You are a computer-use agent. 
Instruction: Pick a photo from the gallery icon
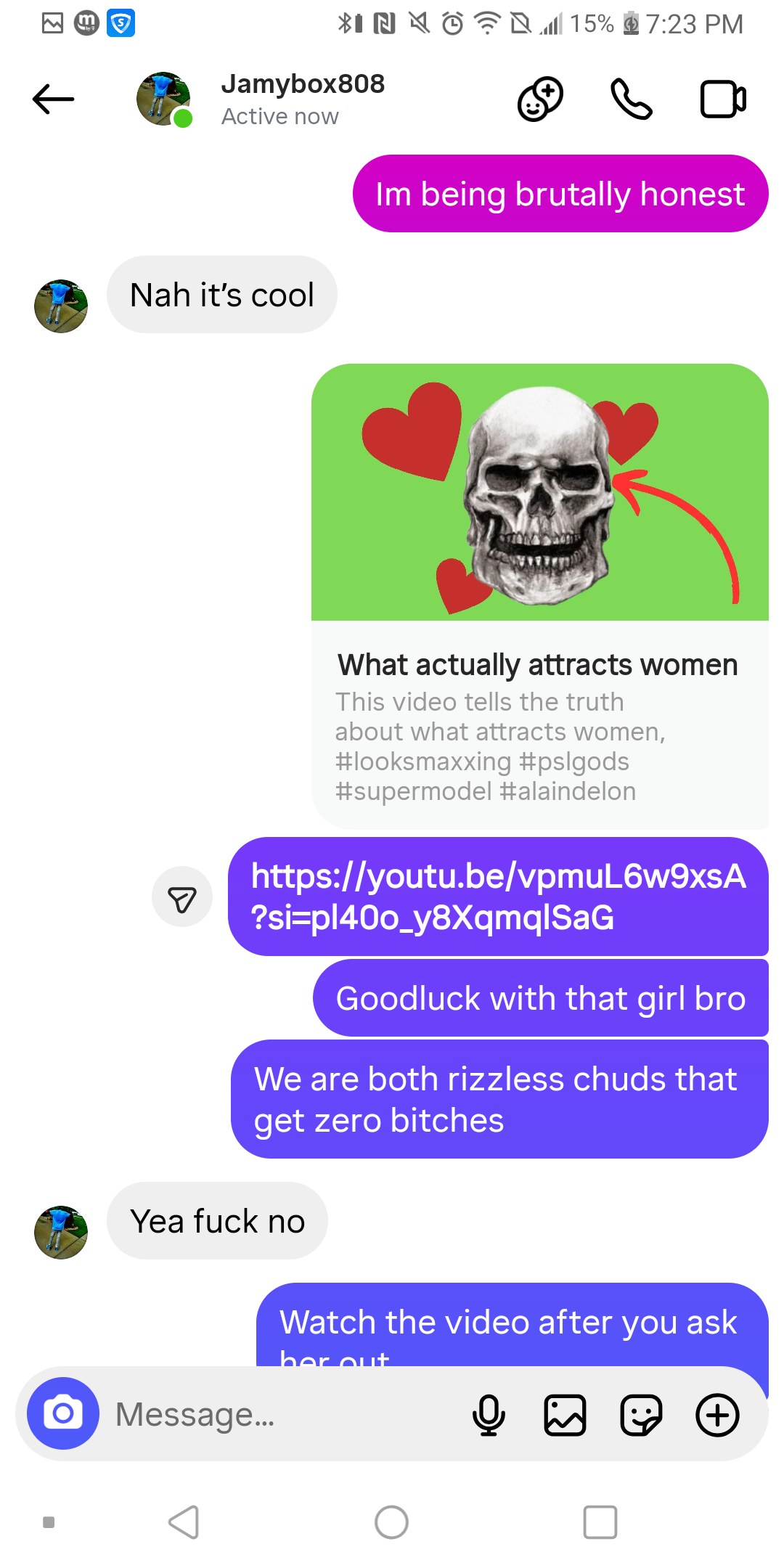coord(565,1415)
